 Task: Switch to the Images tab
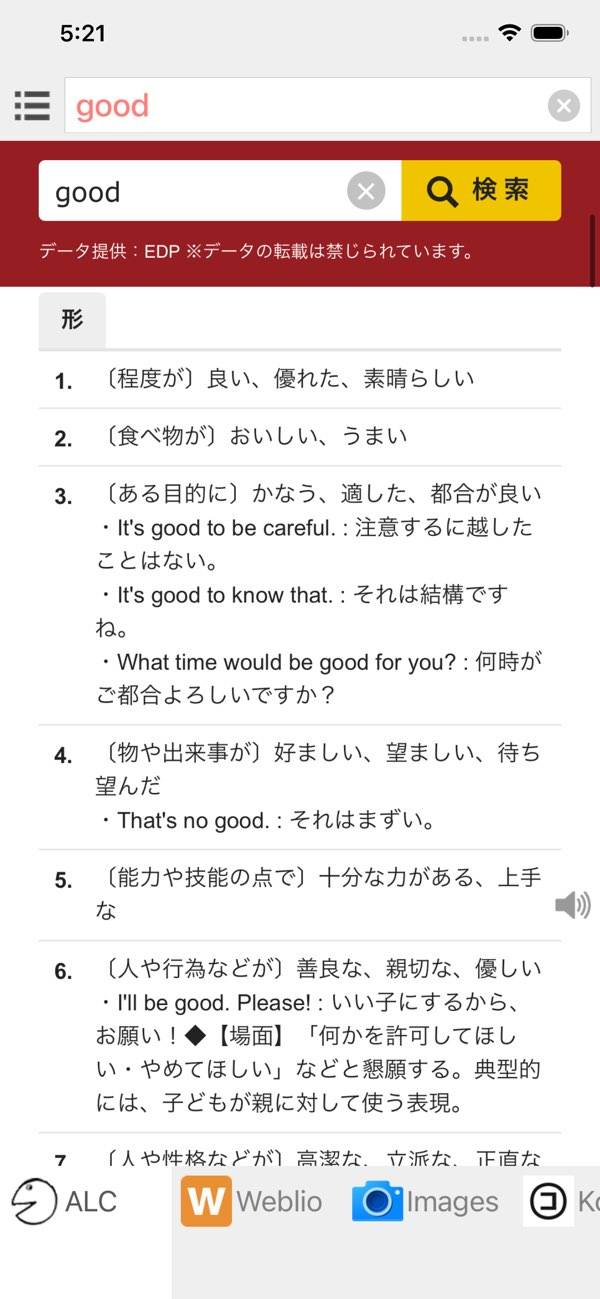(x=426, y=1201)
